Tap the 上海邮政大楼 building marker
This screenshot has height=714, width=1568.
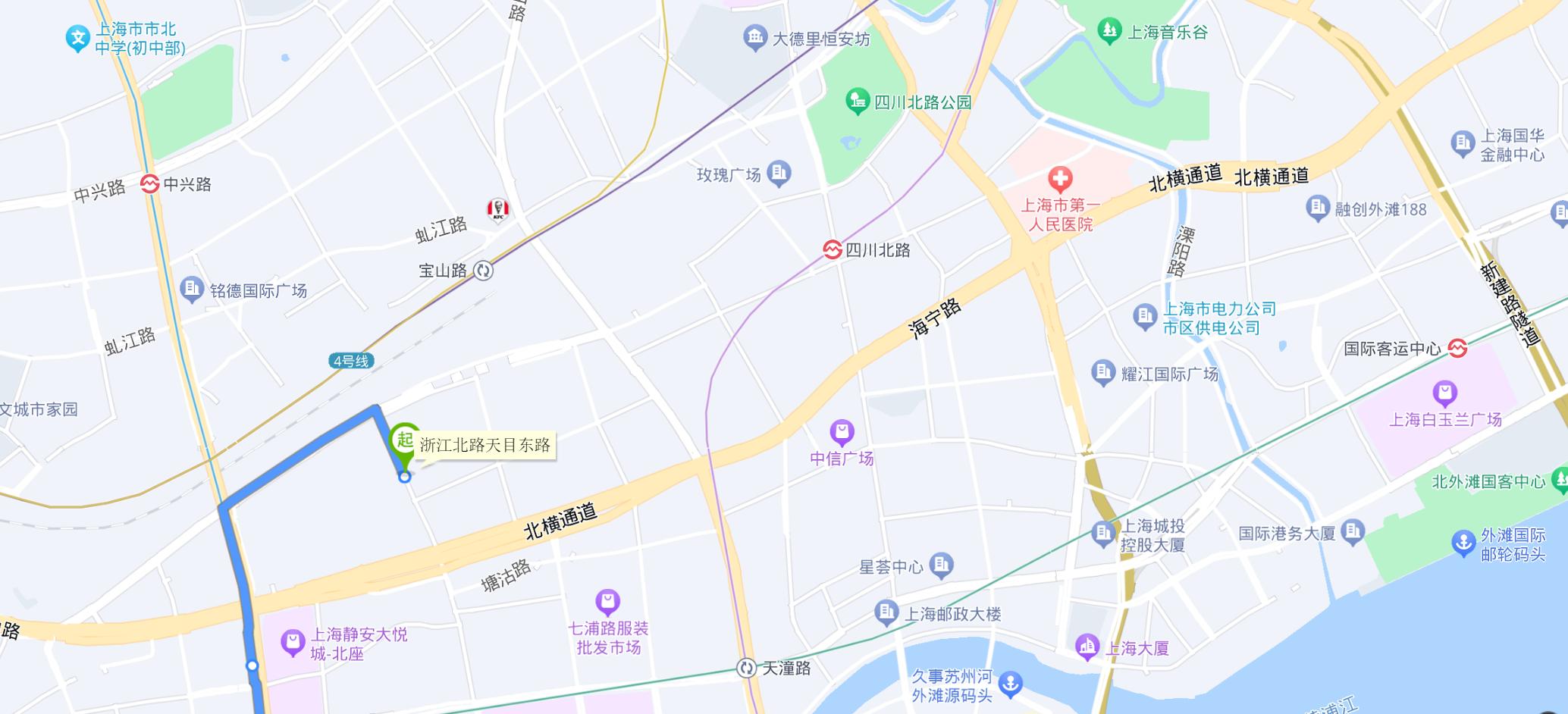coord(886,612)
